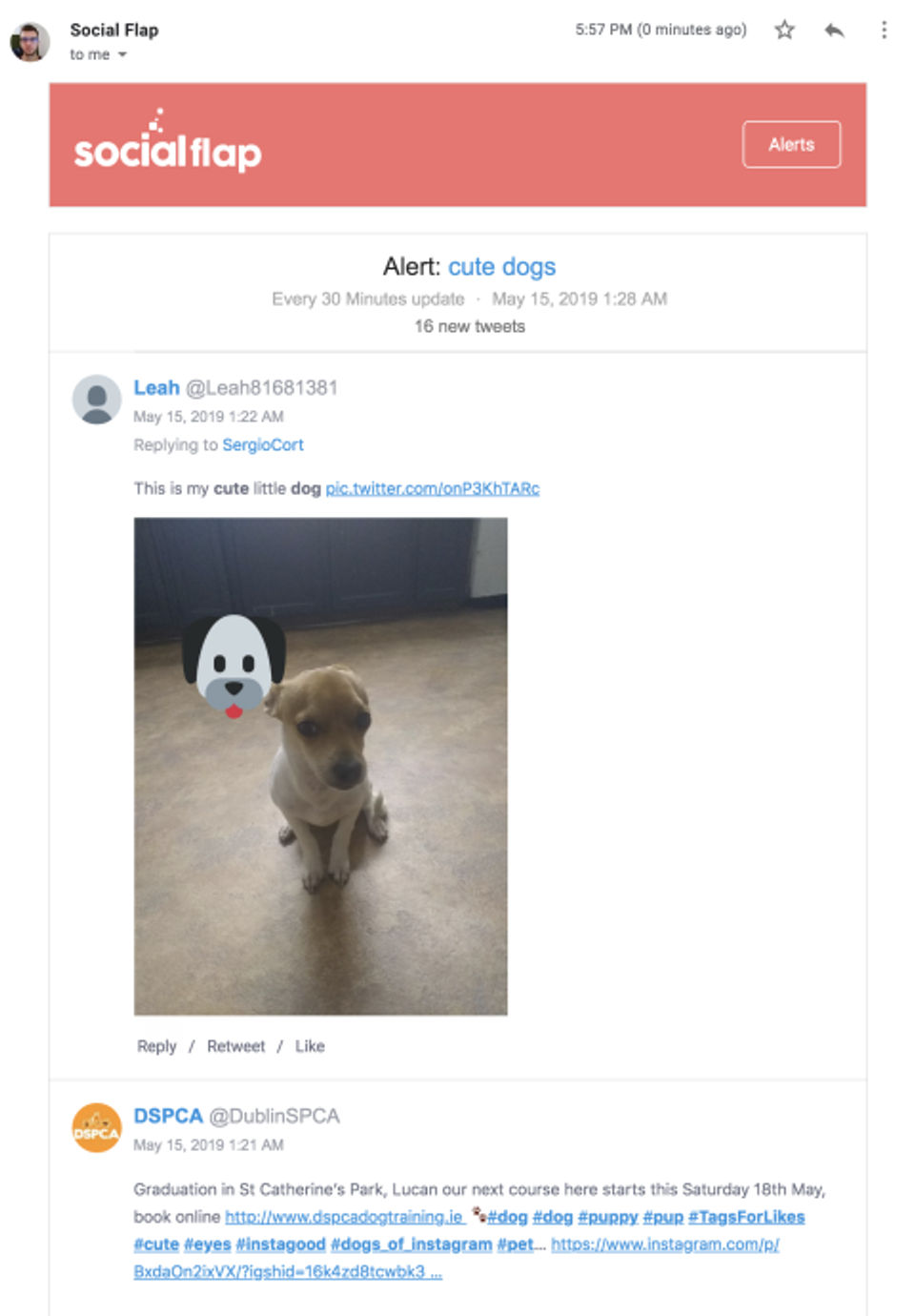915x1316 pixels.
Task: View the dog photo in Leah's tweet
Action: pos(320,766)
